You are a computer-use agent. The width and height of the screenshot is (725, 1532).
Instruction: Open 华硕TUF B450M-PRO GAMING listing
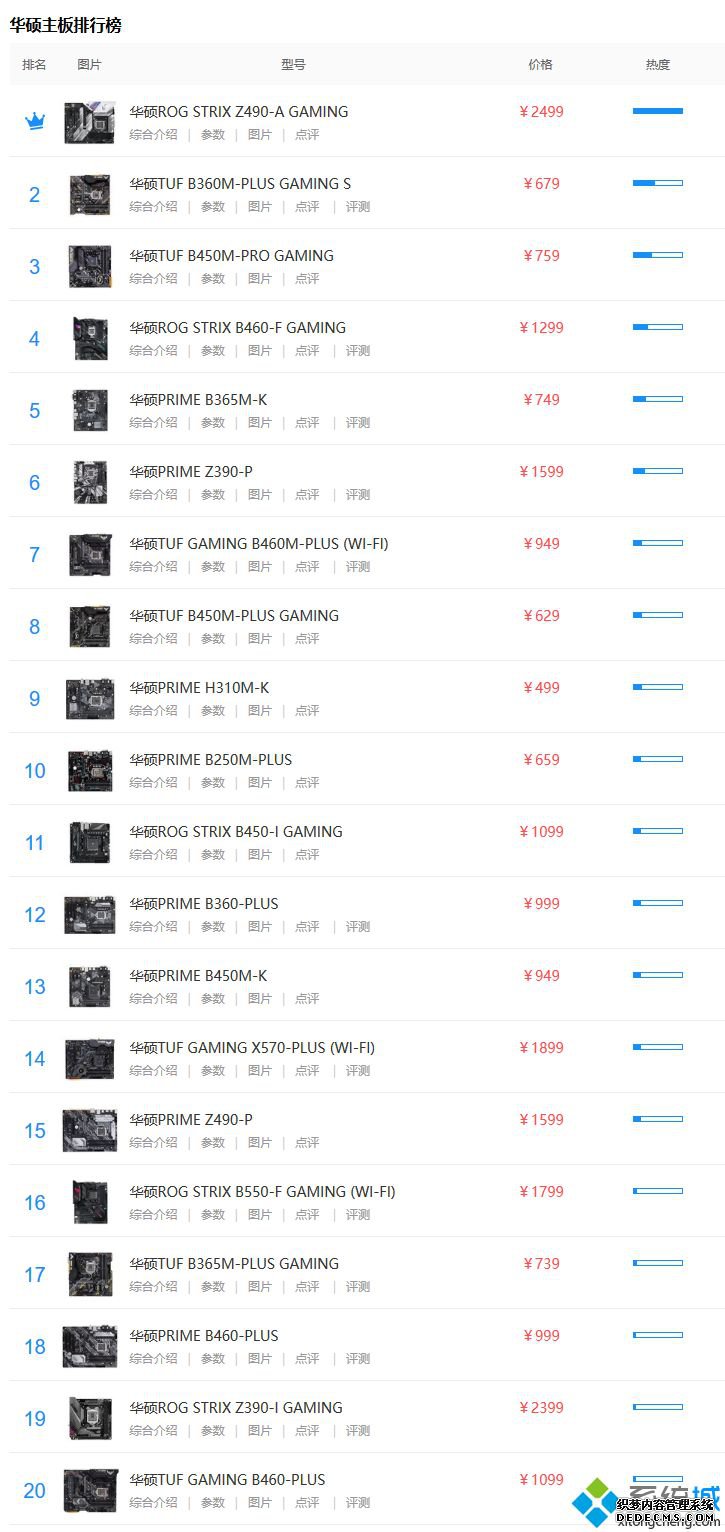click(231, 256)
